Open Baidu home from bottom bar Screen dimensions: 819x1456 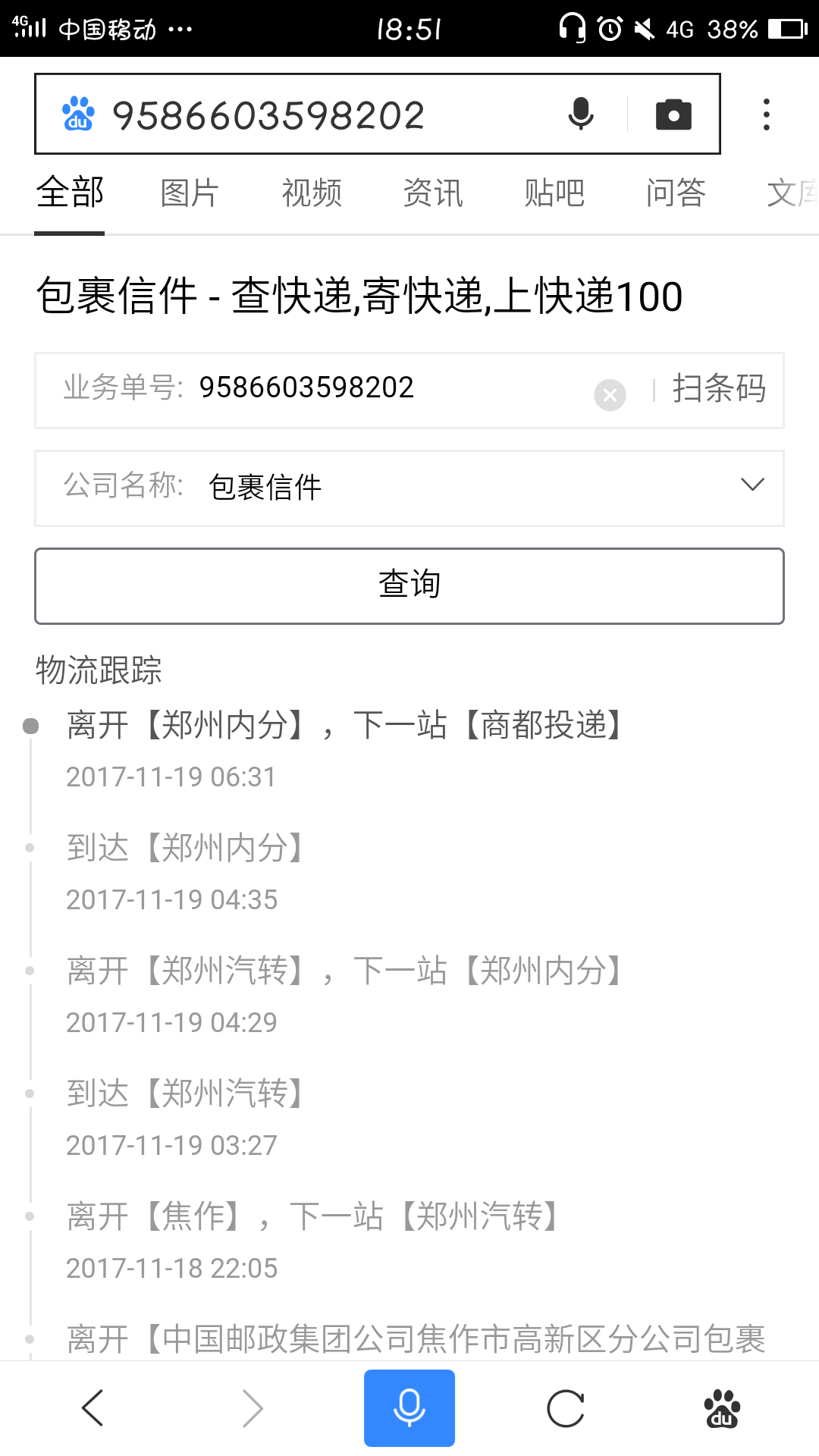pos(722,1408)
